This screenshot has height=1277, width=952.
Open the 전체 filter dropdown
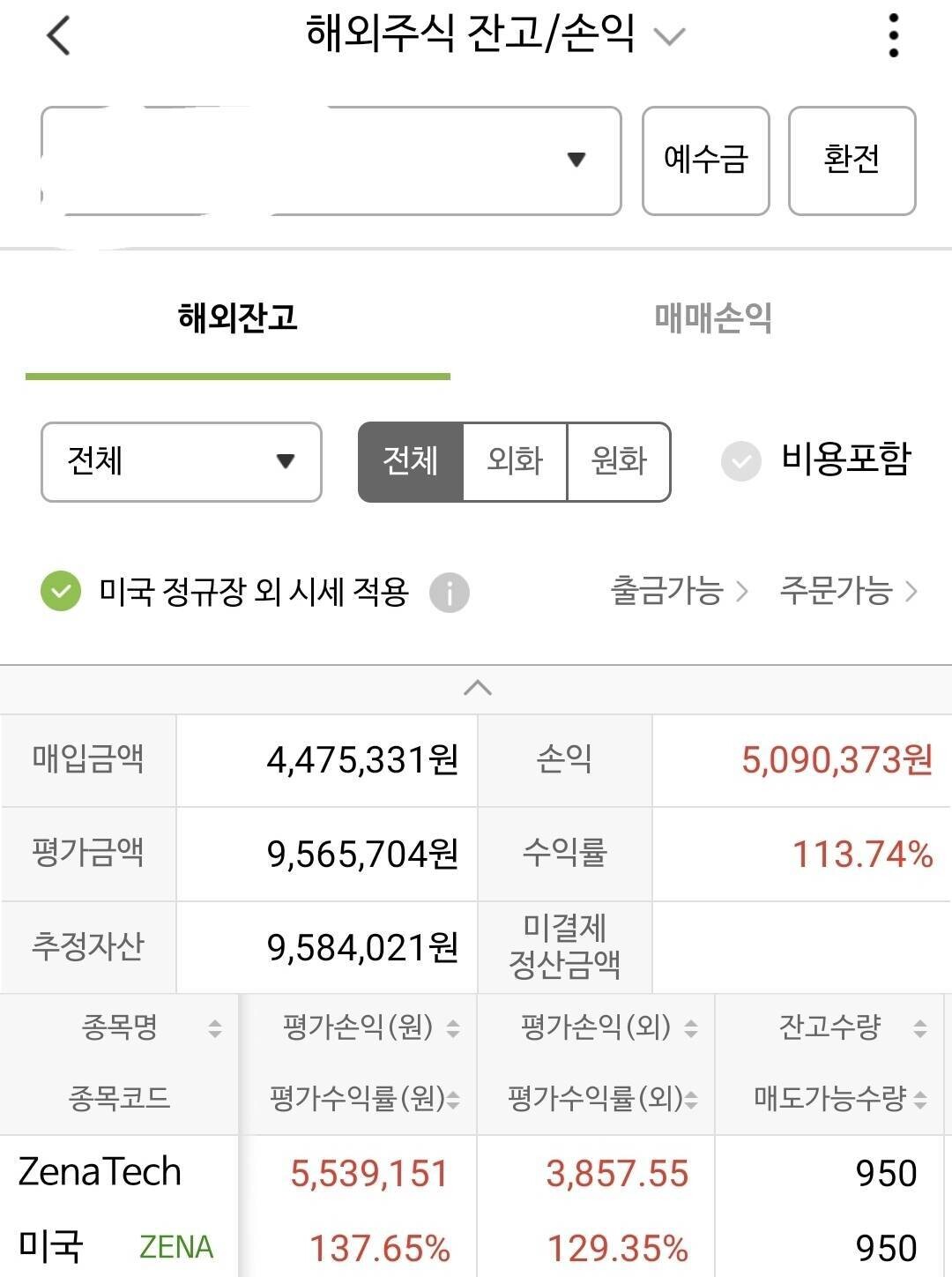click(181, 462)
